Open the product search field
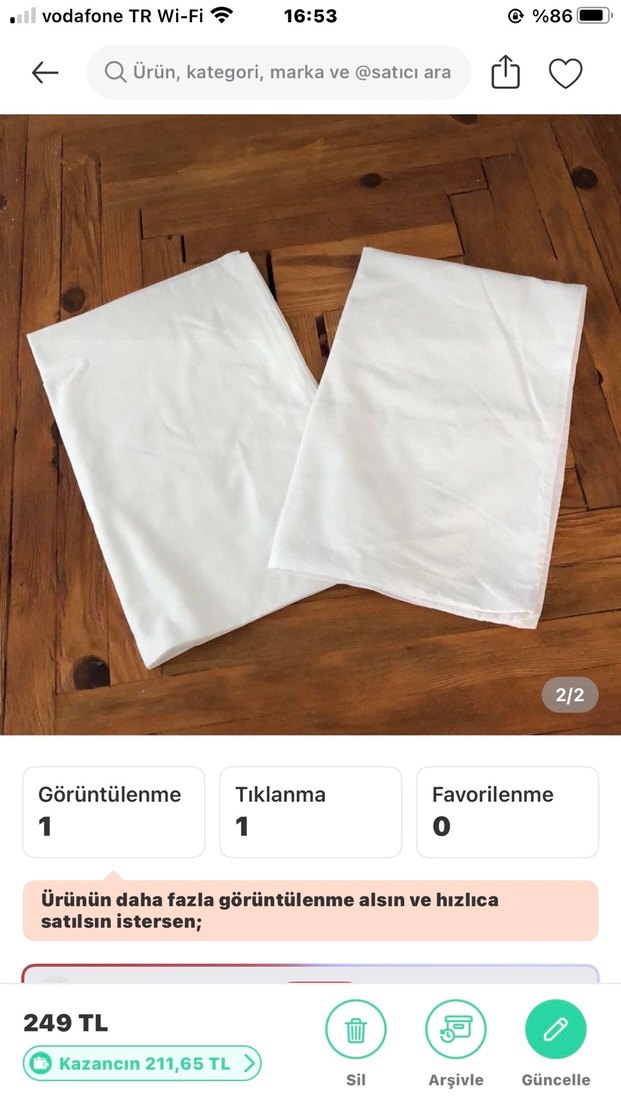Viewport: 621px width, 1104px height. click(x=279, y=73)
